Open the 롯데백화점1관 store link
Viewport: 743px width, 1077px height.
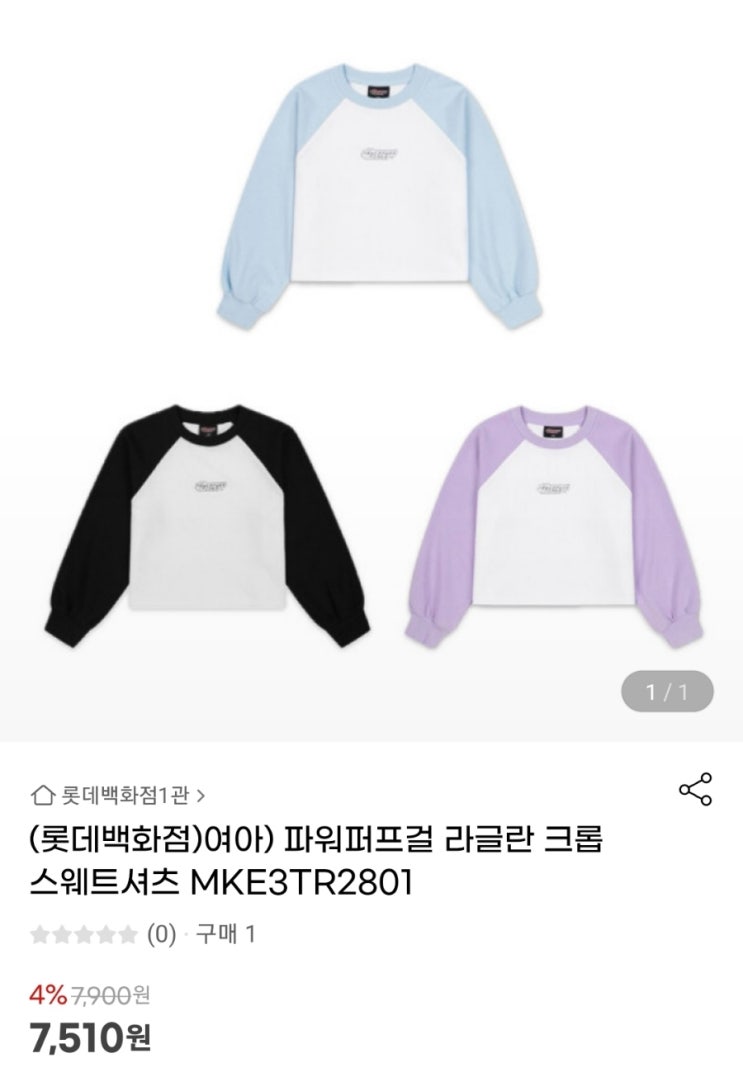(118, 795)
